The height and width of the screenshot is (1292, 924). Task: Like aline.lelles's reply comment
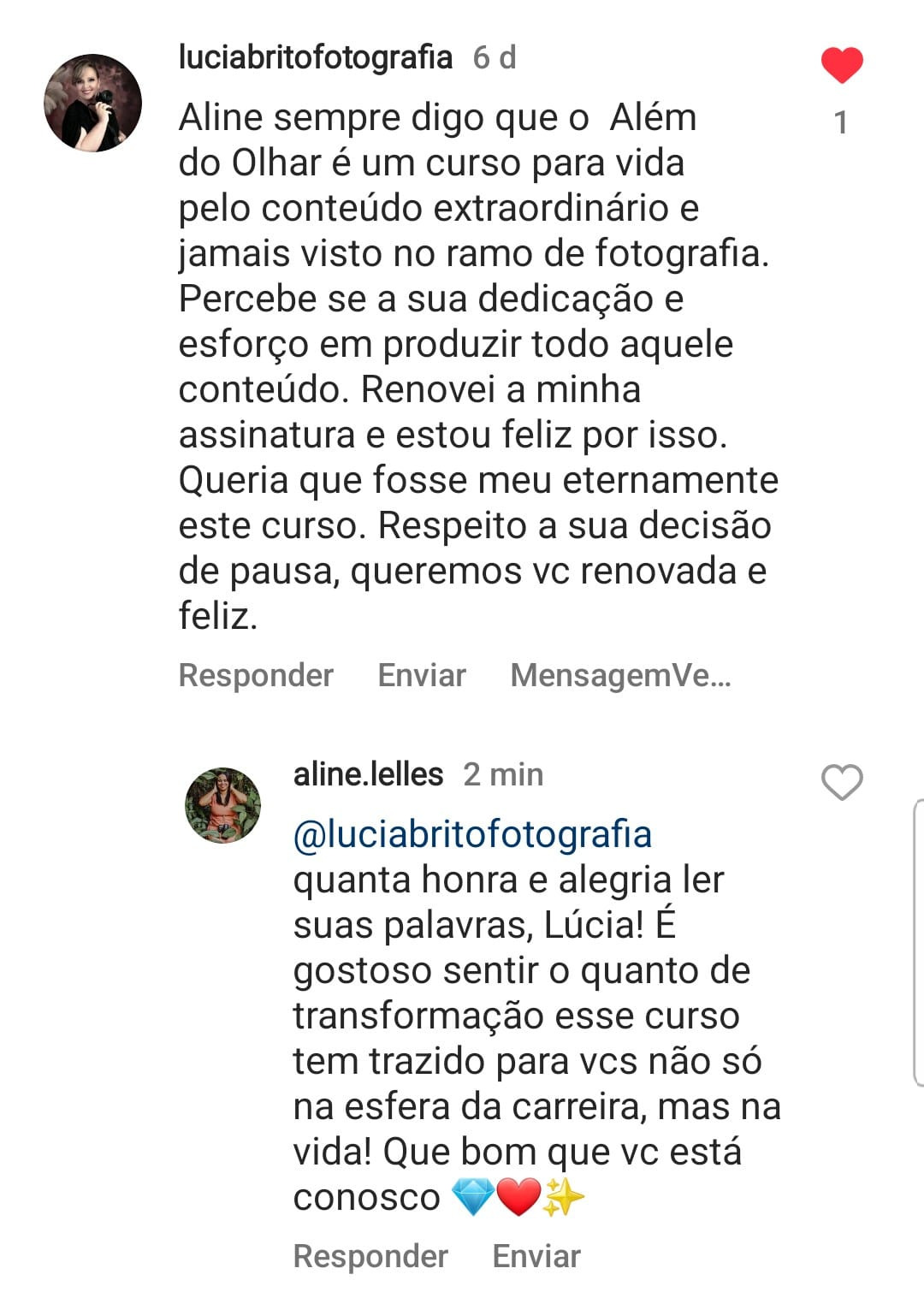coord(842,782)
